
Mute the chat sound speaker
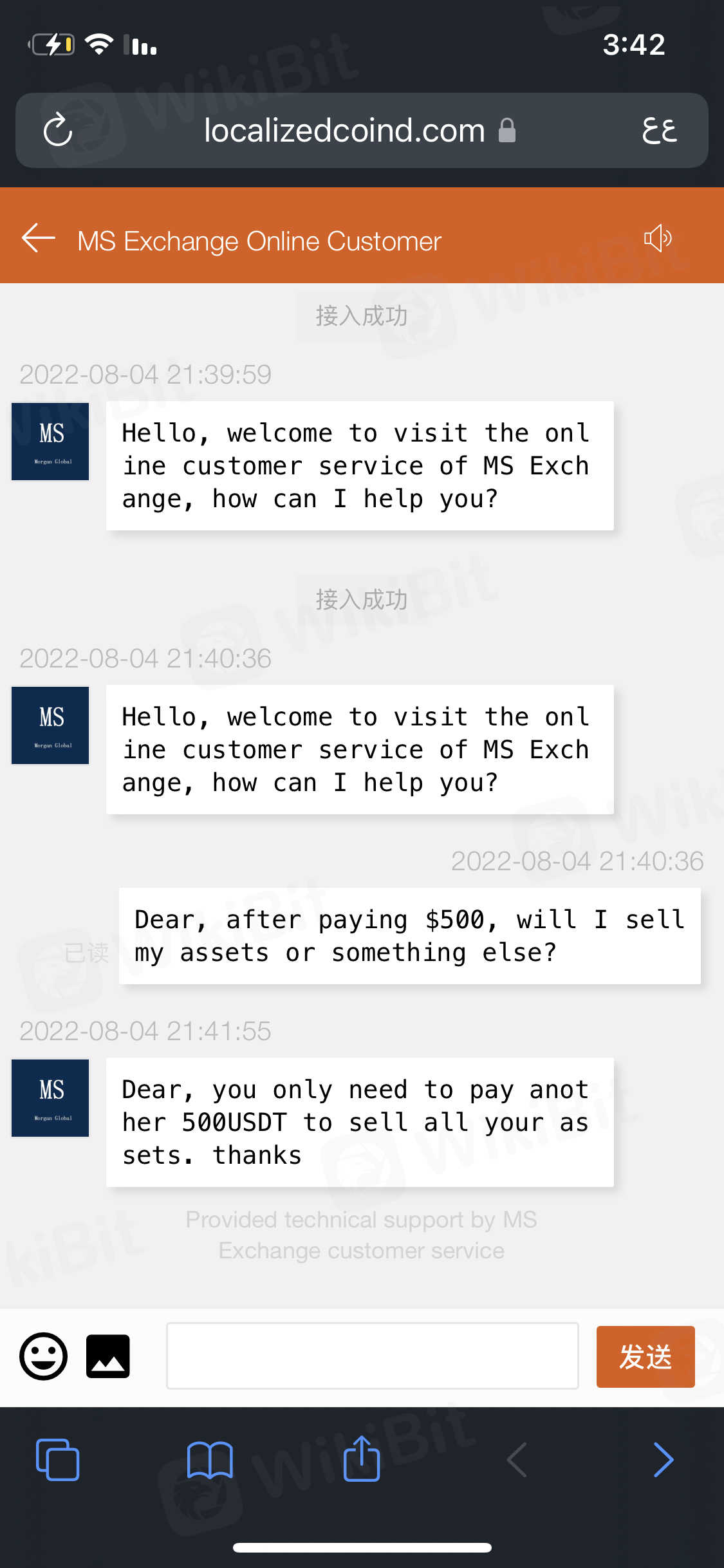(x=658, y=239)
